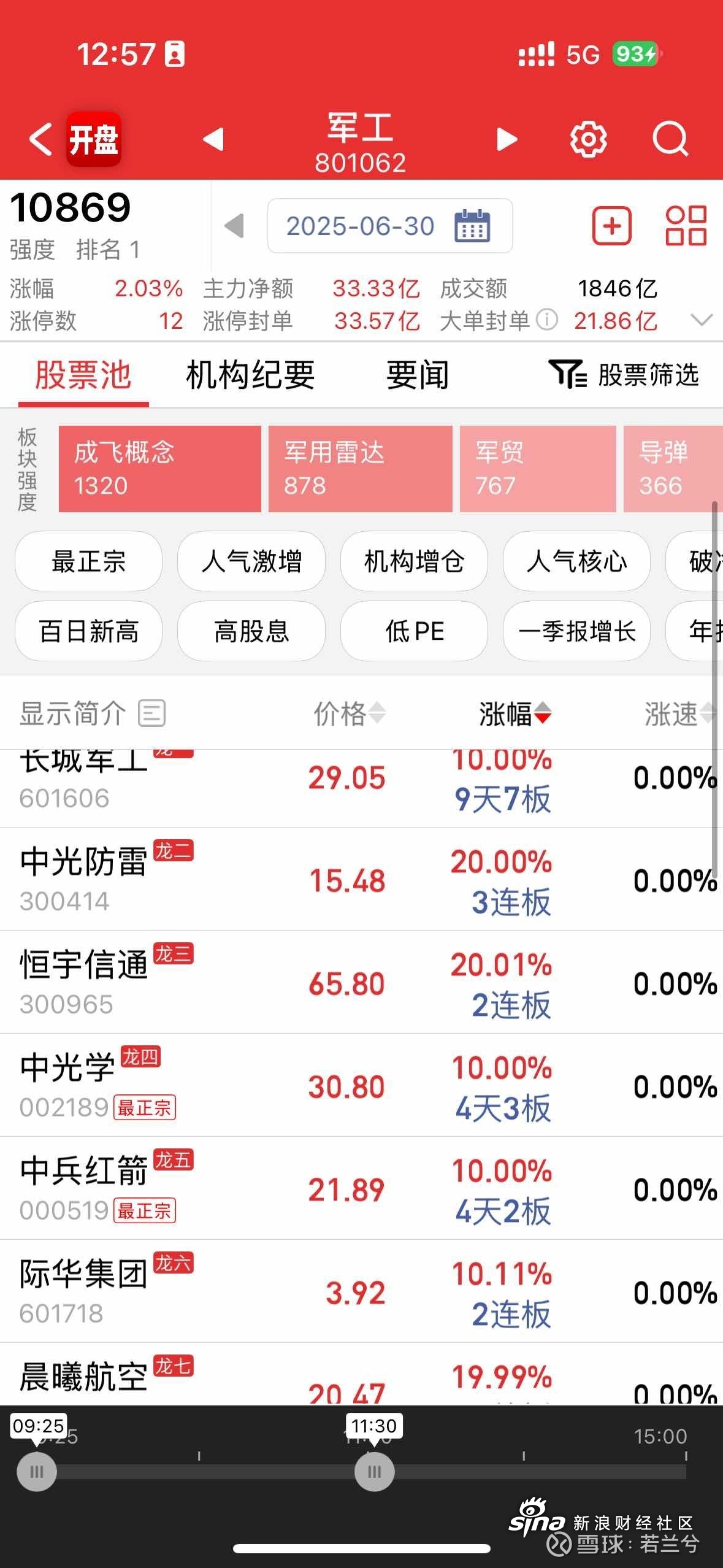Open 股票筛选 filter
Image resolution: width=723 pixels, height=1568 pixels.
[x=624, y=374]
